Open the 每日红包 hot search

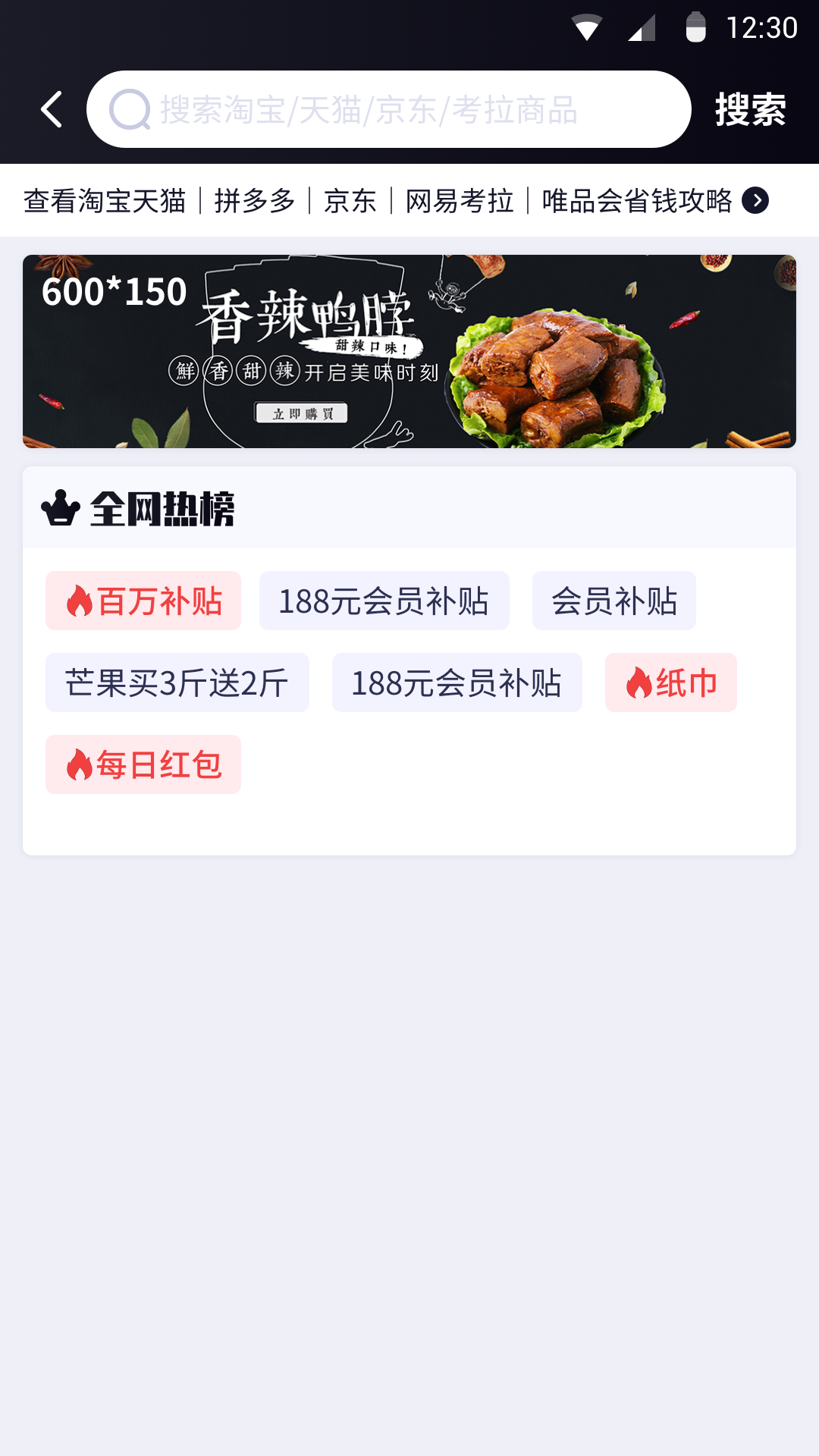143,764
